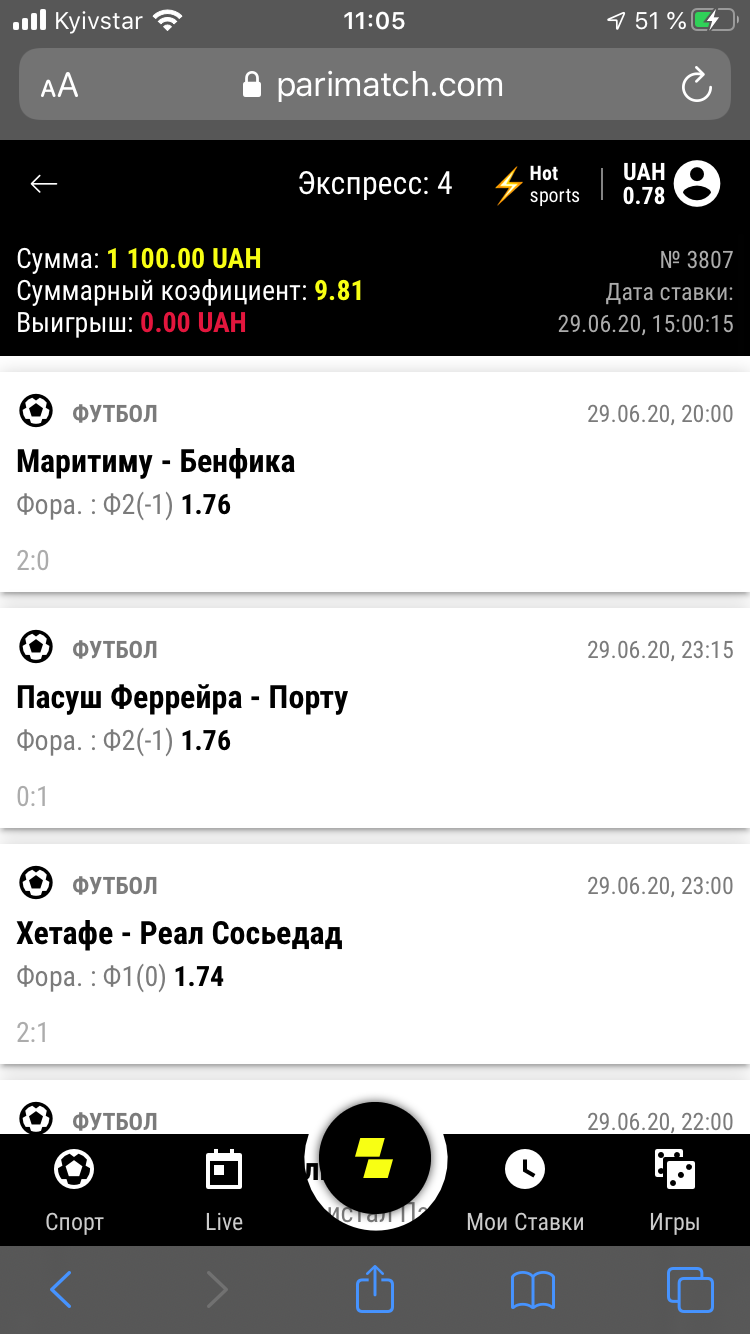Open the Пасуш Феррейра - Порту match card
This screenshot has height=1334, width=750.
(375, 718)
